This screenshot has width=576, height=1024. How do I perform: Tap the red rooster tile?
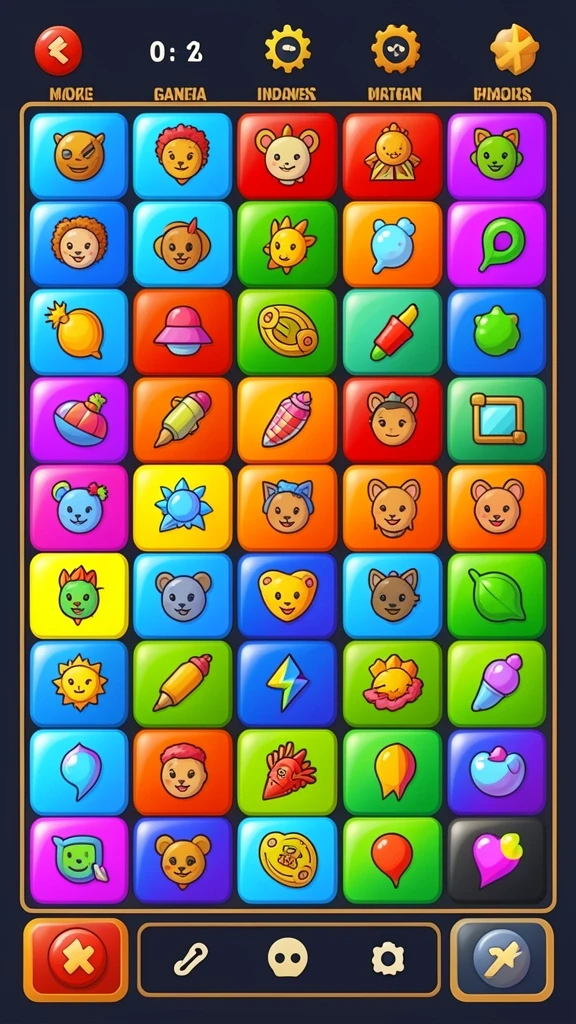pos(287,772)
